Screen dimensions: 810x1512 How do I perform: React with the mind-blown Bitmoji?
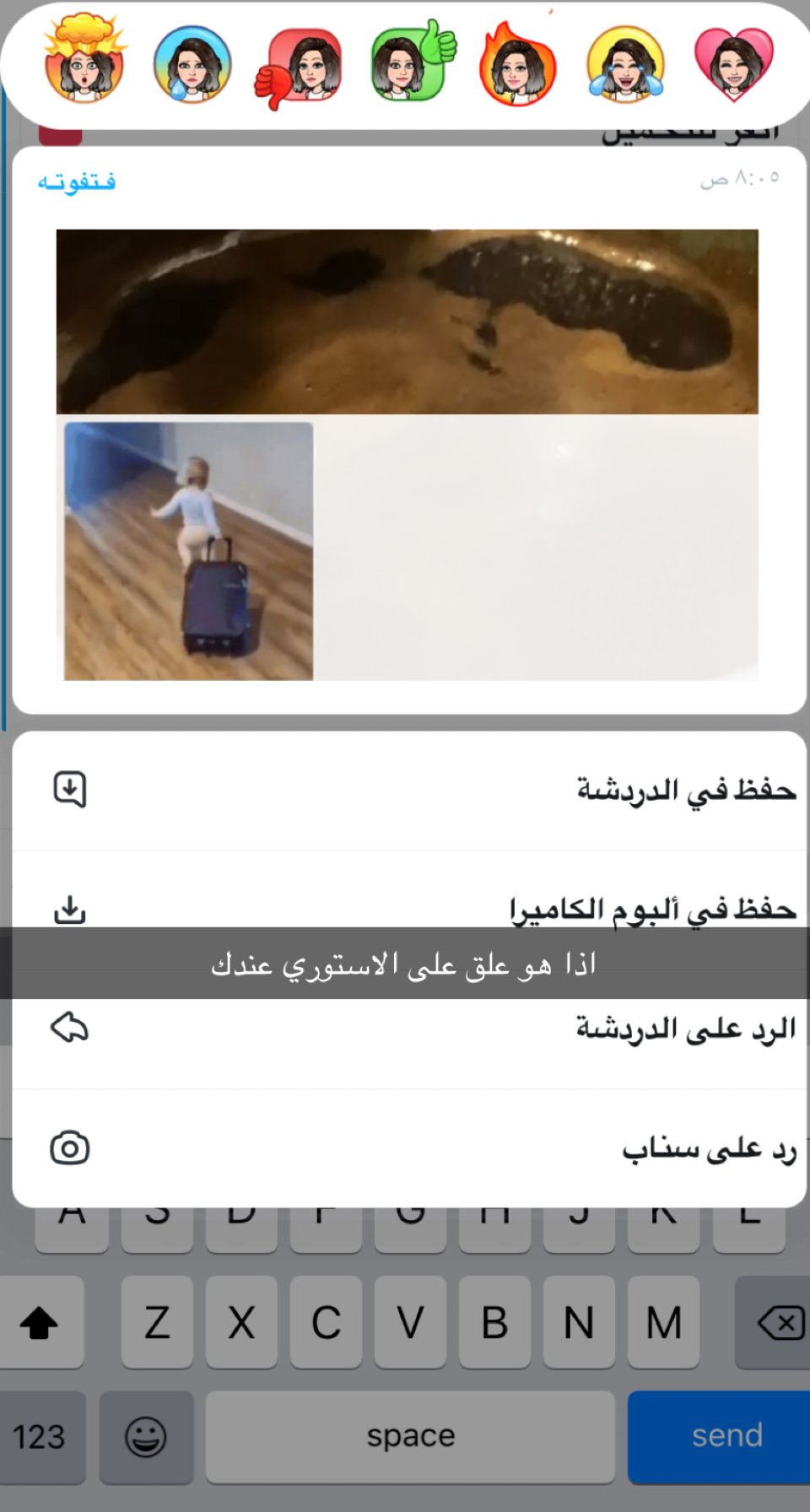[x=84, y=61]
